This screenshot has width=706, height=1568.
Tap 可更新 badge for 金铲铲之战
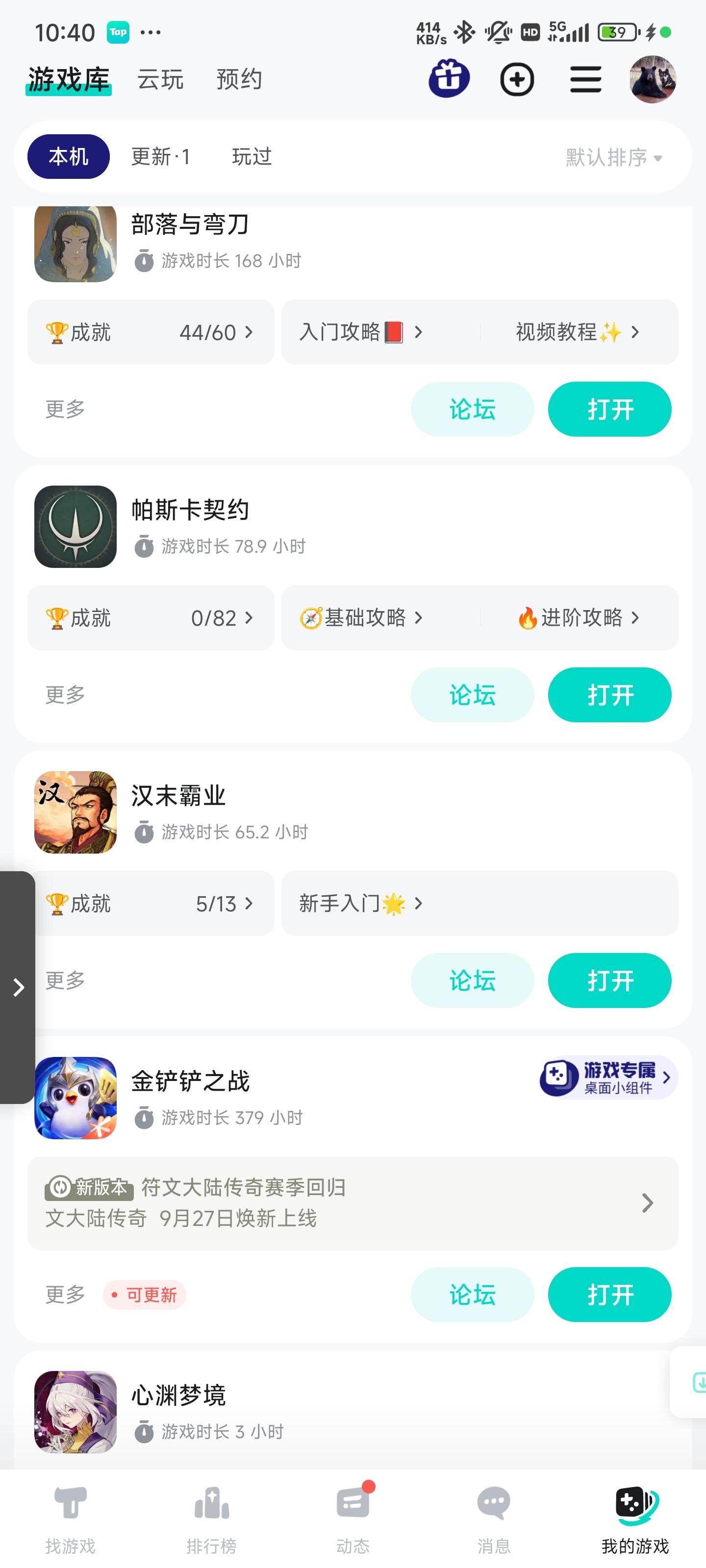pyautogui.click(x=145, y=1295)
